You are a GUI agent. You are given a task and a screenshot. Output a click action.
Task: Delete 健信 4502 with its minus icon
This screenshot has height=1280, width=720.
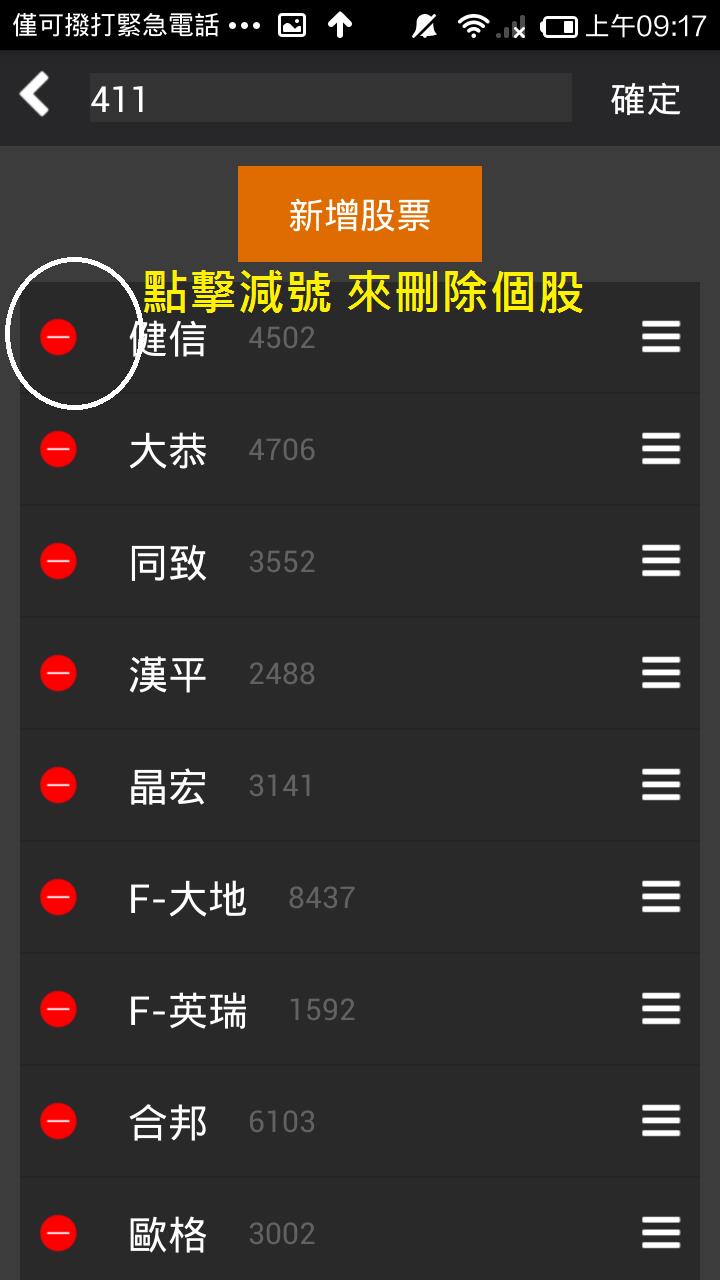coord(58,338)
